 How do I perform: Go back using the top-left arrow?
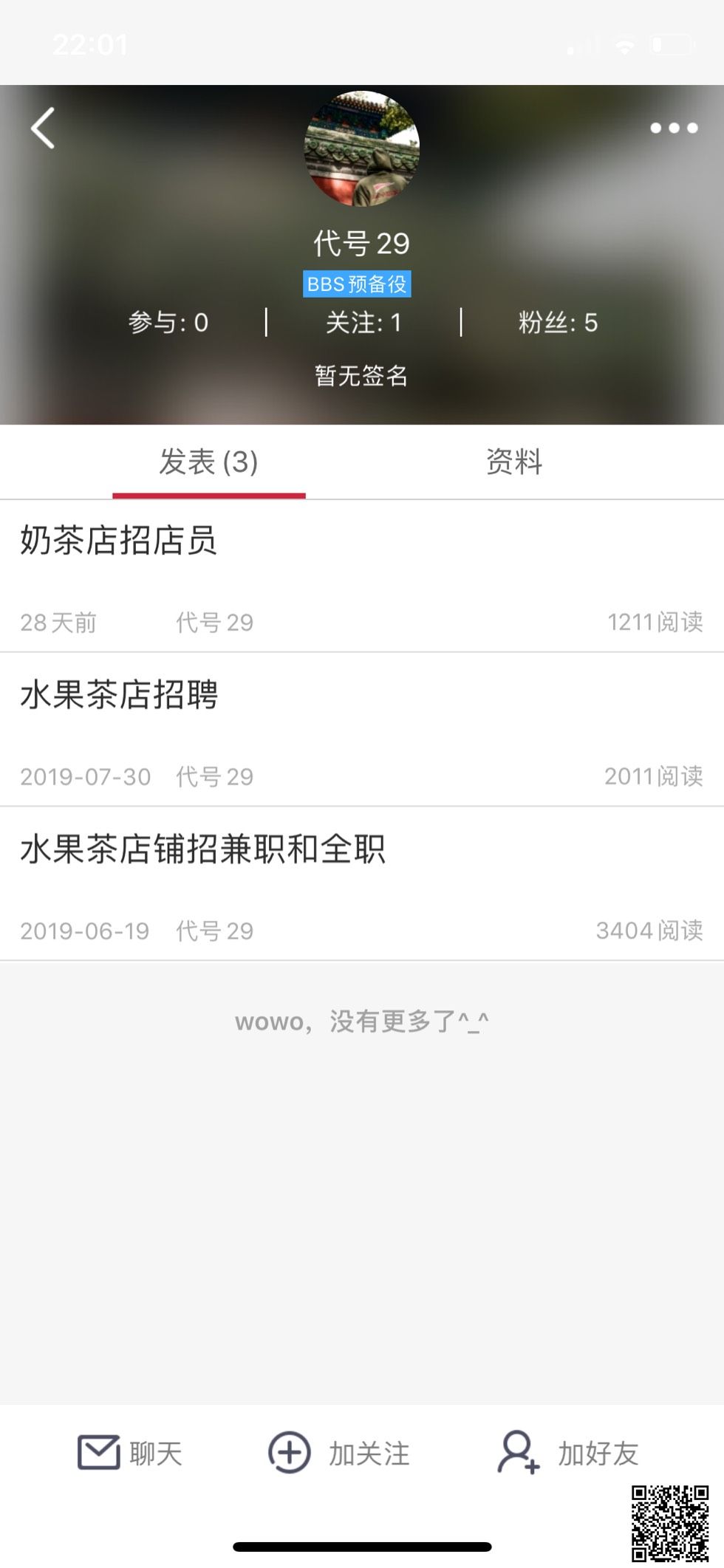(43, 129)
